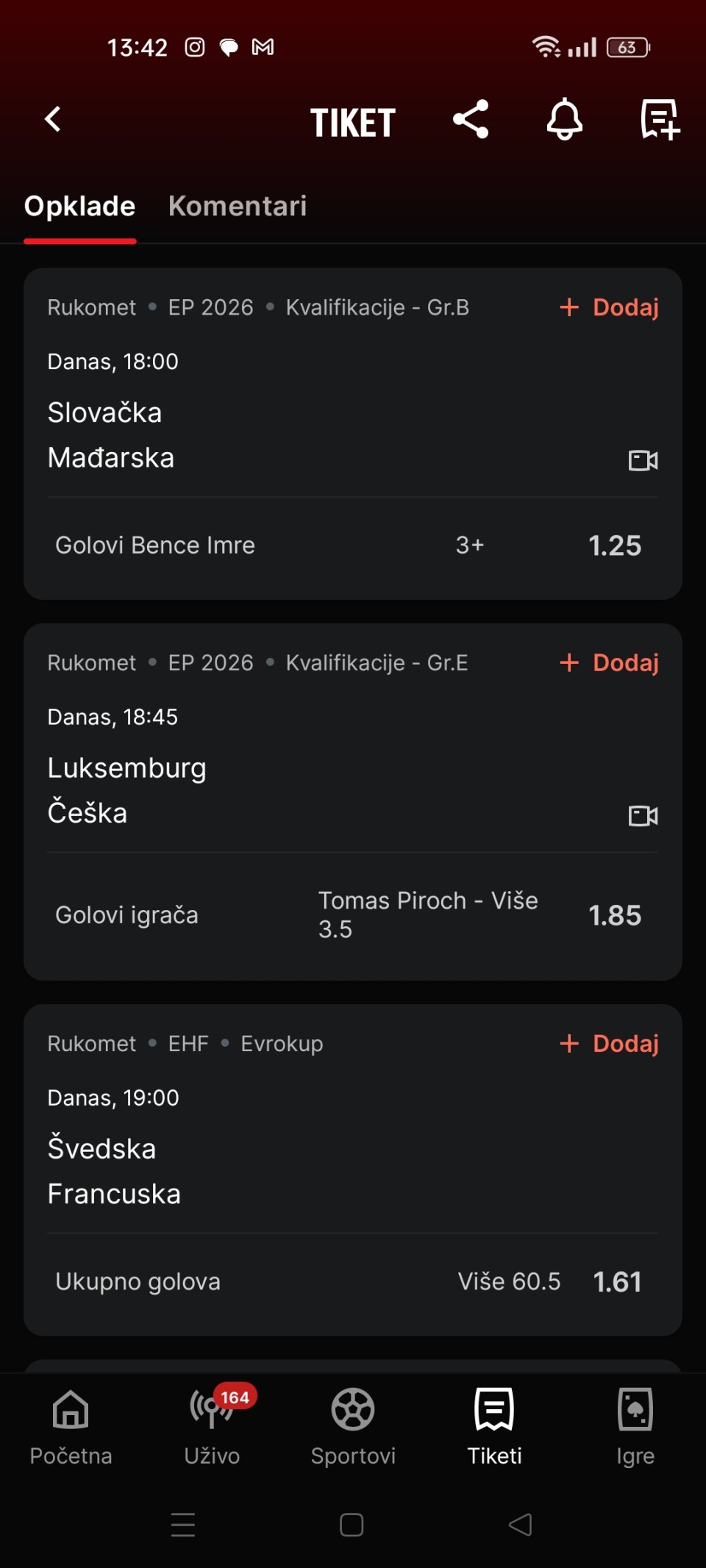Tap the add-comment icon in header
The width and height of the screenshot is (706, 1568).
tap(660, 119)
